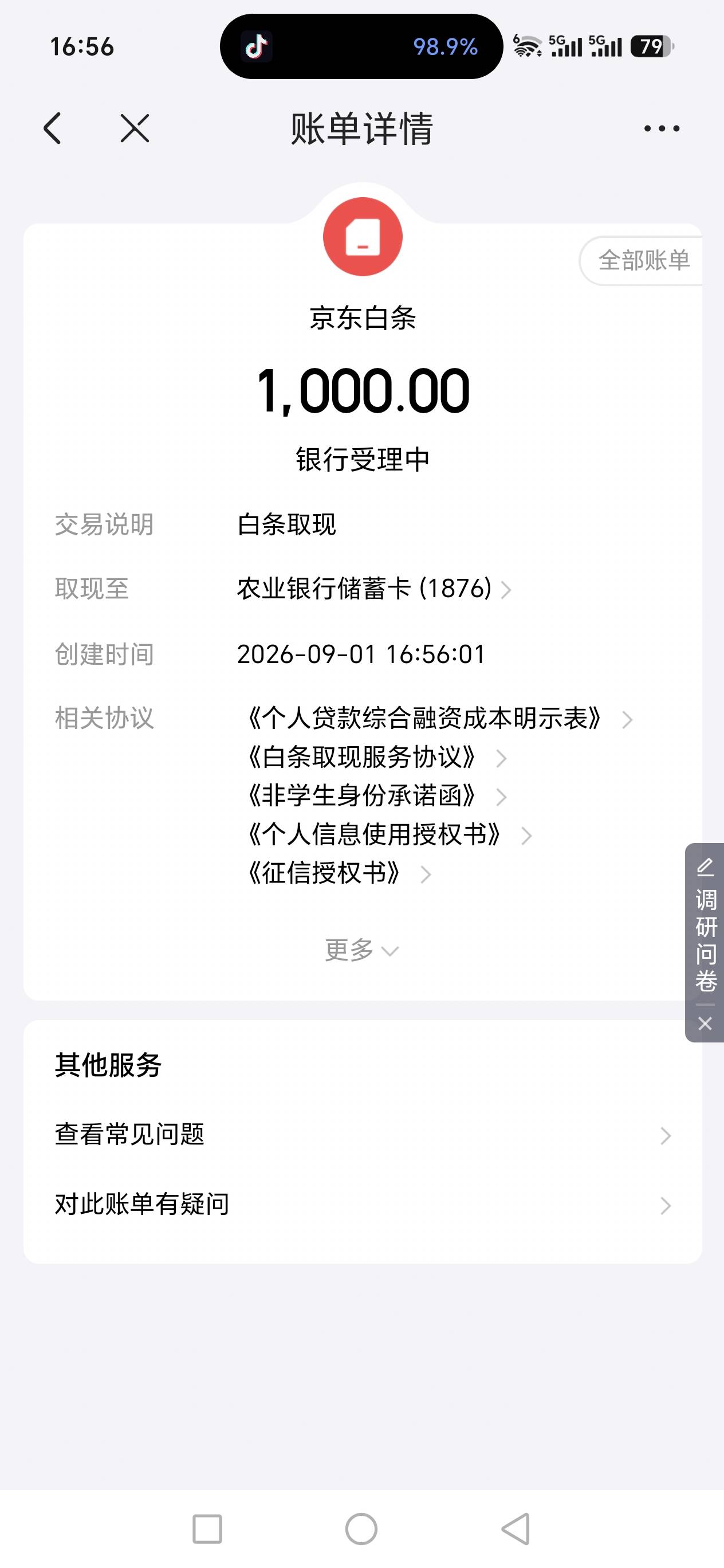The image size is (724, 1568).
Task: Open 《个人贷款综合融资成本明示表》
Action: [439, 718]
